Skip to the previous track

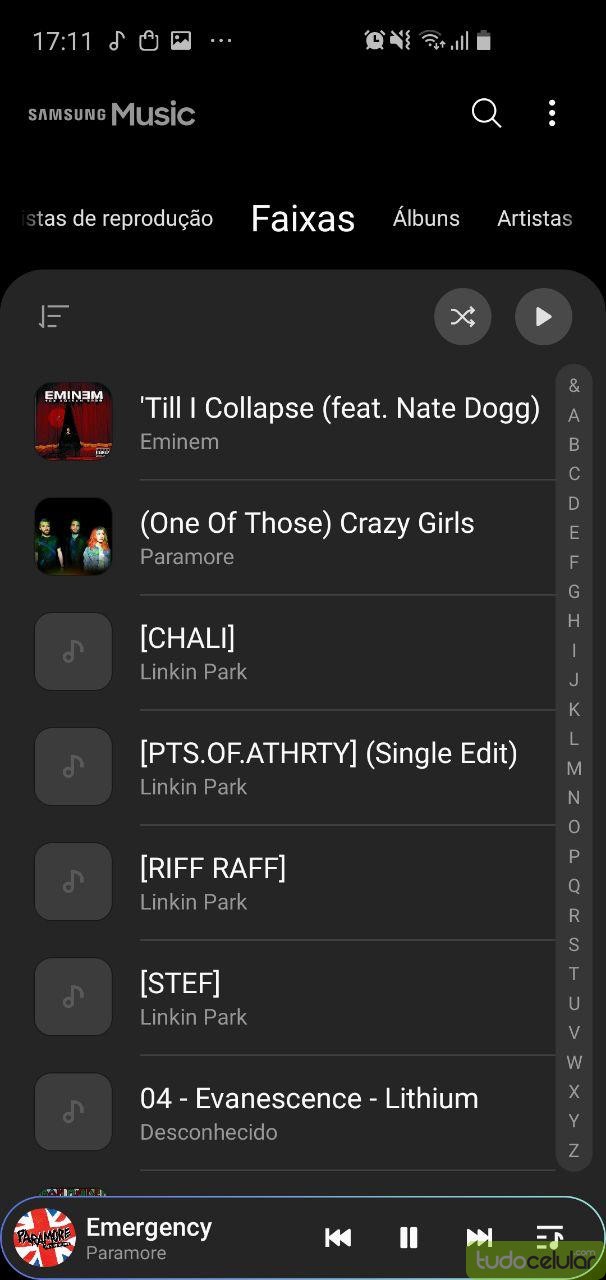[338, 1238]
